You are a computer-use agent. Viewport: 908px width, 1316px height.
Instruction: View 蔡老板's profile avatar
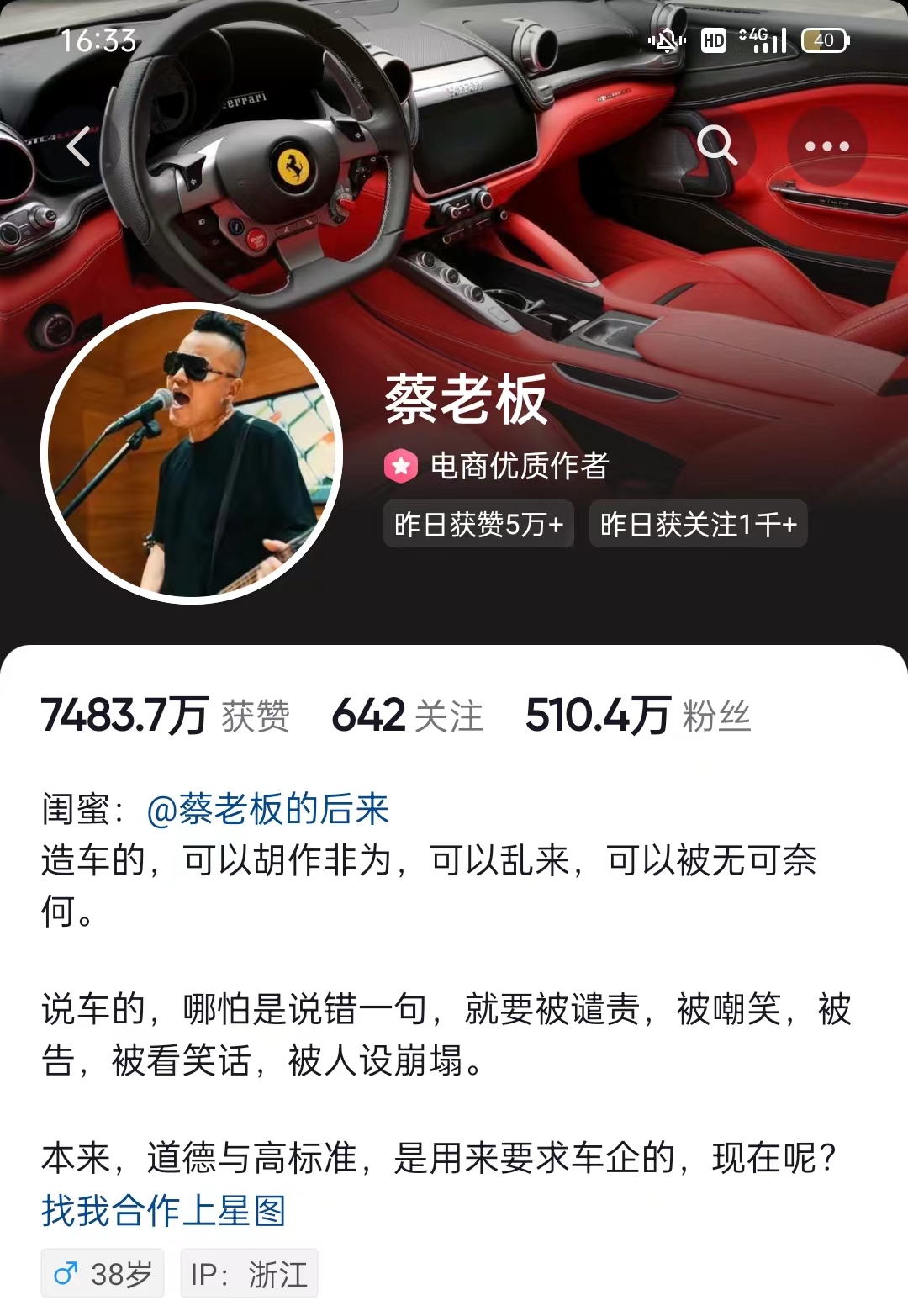pos(192,453)
